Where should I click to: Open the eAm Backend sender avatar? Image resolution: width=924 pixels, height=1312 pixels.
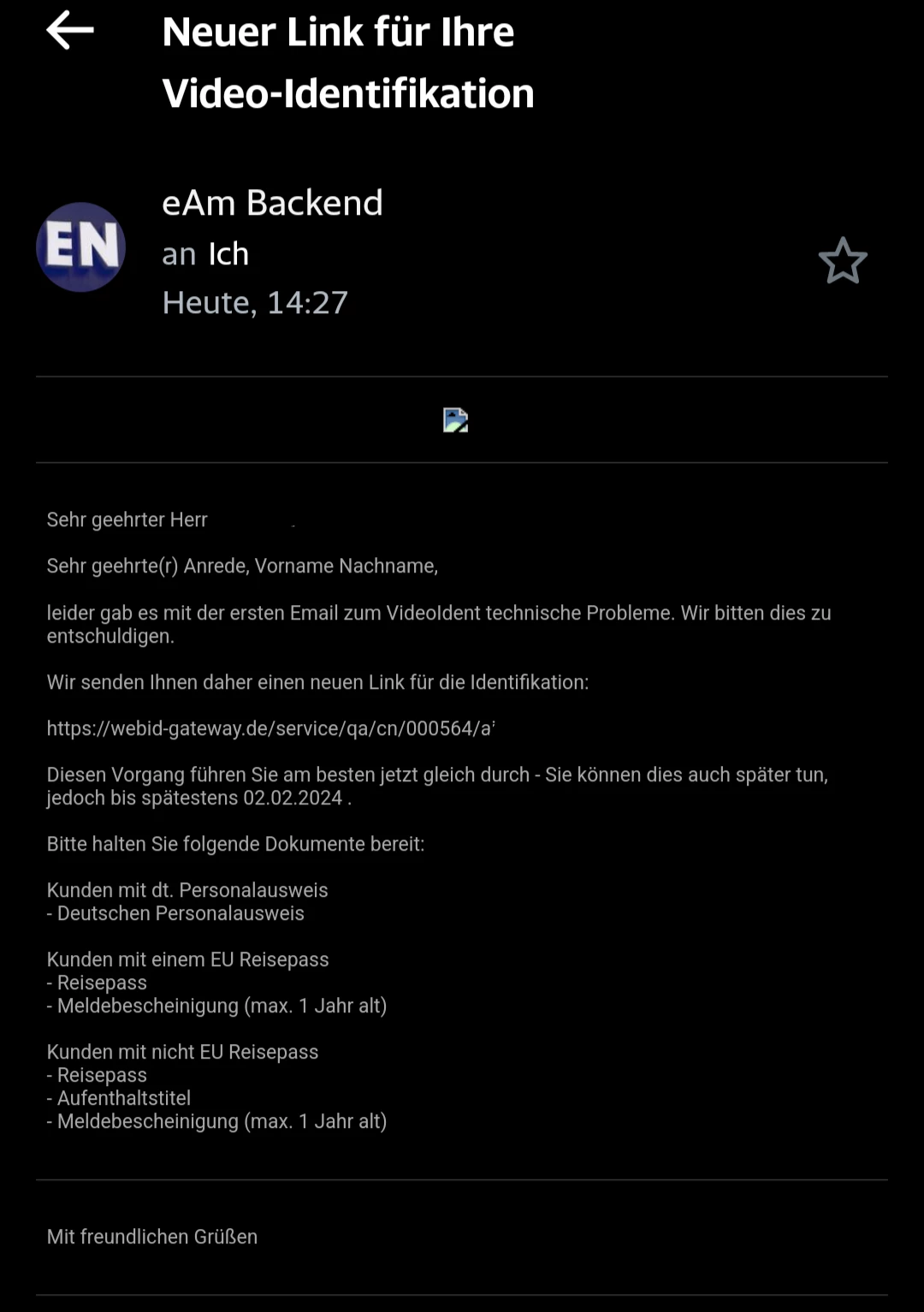[x=81, y=247]
